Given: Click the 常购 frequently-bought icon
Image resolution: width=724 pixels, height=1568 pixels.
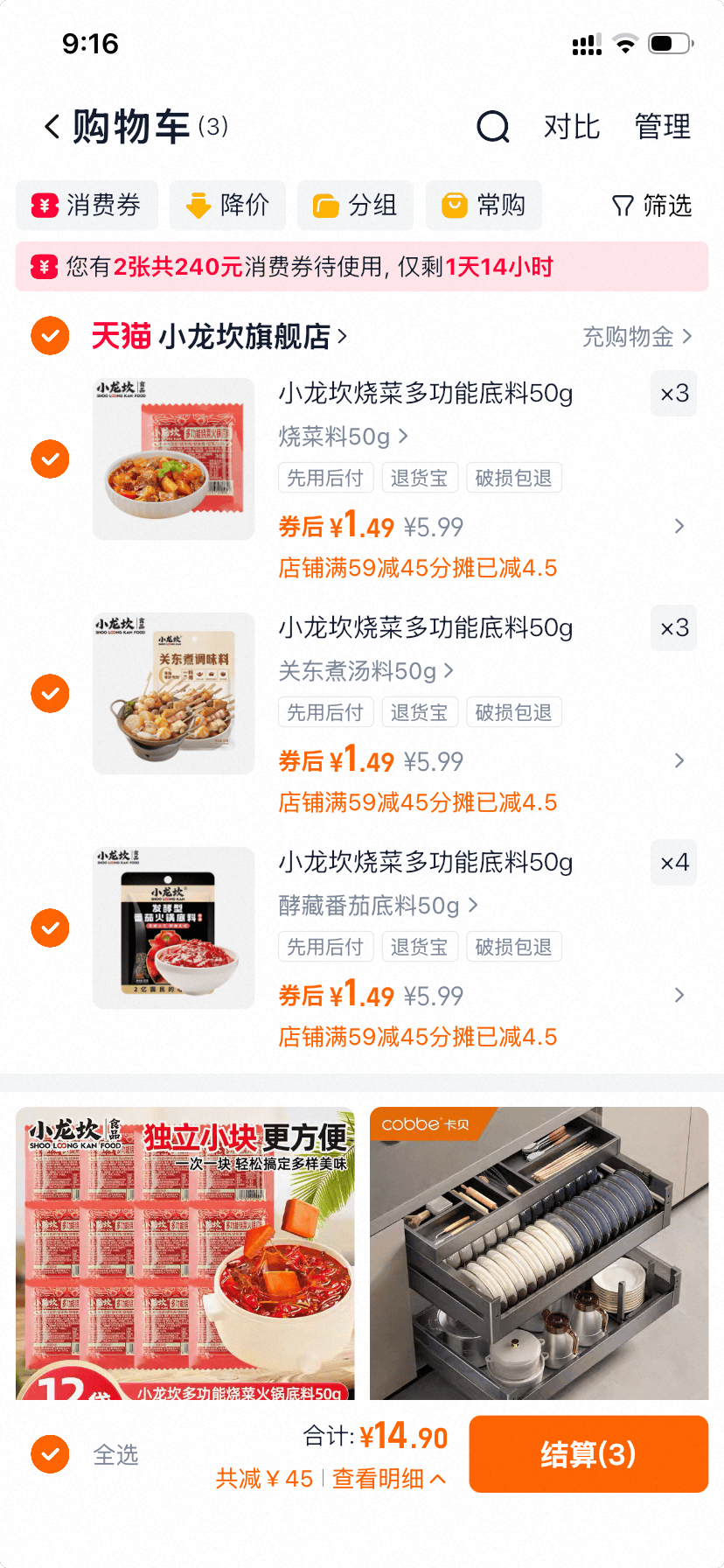Looking at the screenshot, I should pos(454,206).
